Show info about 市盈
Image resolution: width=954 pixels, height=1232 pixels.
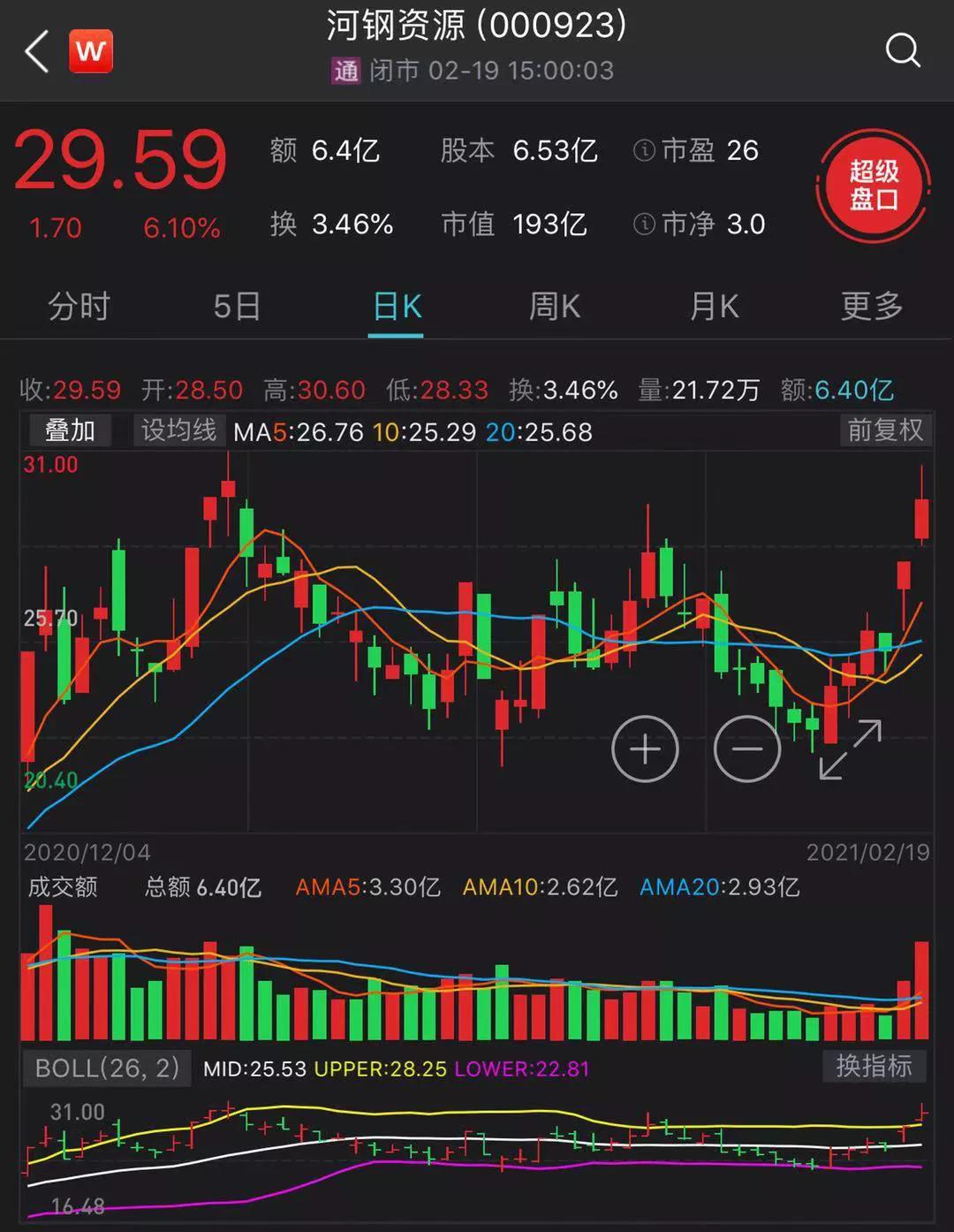click(x=645, y=151)
